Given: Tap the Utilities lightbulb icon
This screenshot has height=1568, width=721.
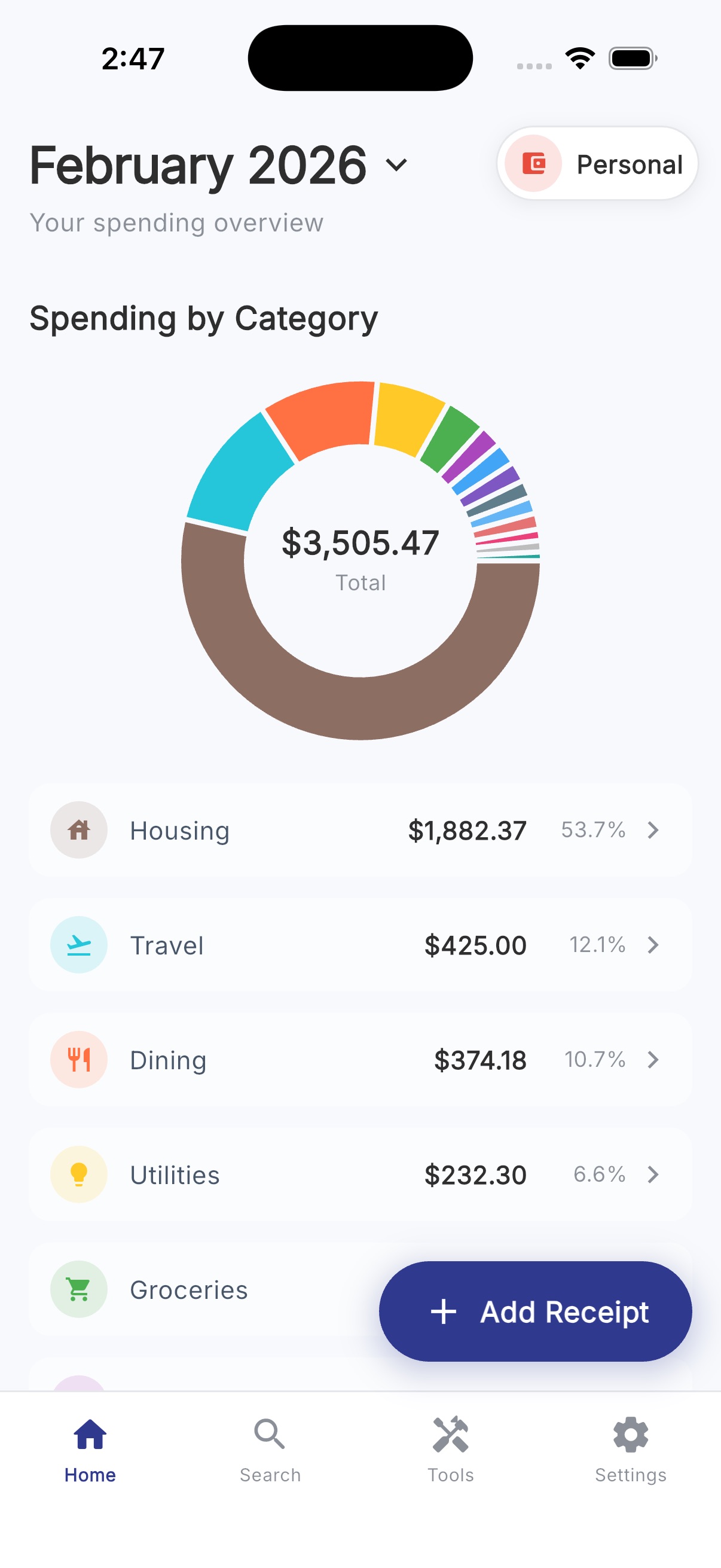Looking at the screenshot, I should pos(78,1174).
